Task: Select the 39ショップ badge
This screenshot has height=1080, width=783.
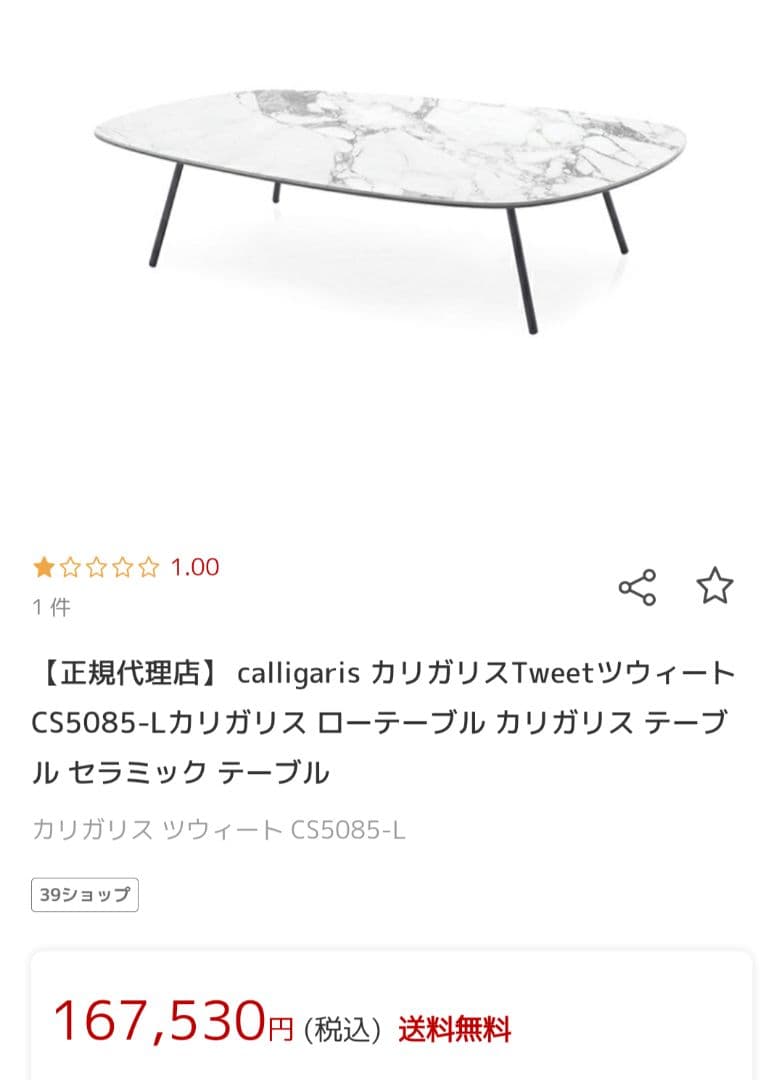Action: (85, 893)
